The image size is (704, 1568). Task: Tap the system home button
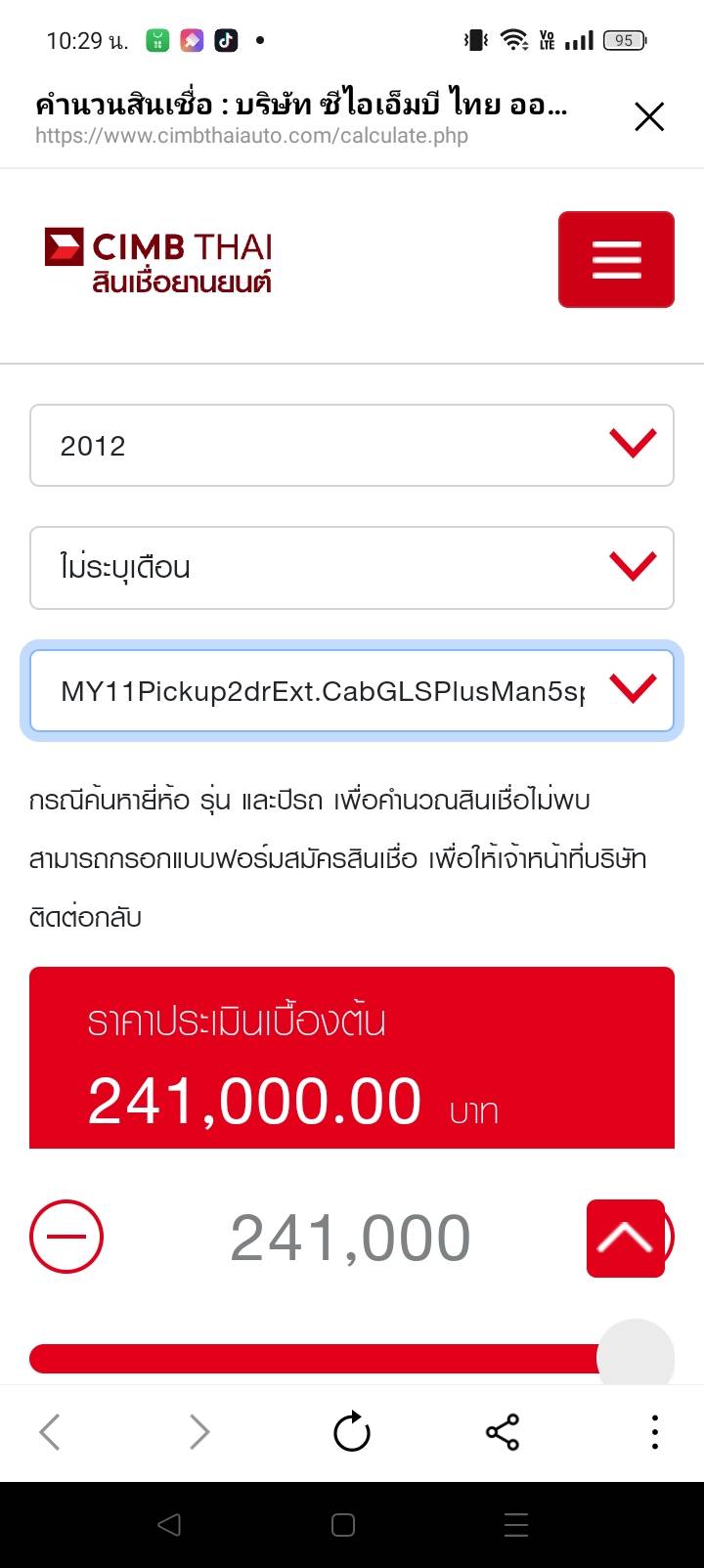pos(343,1525)
